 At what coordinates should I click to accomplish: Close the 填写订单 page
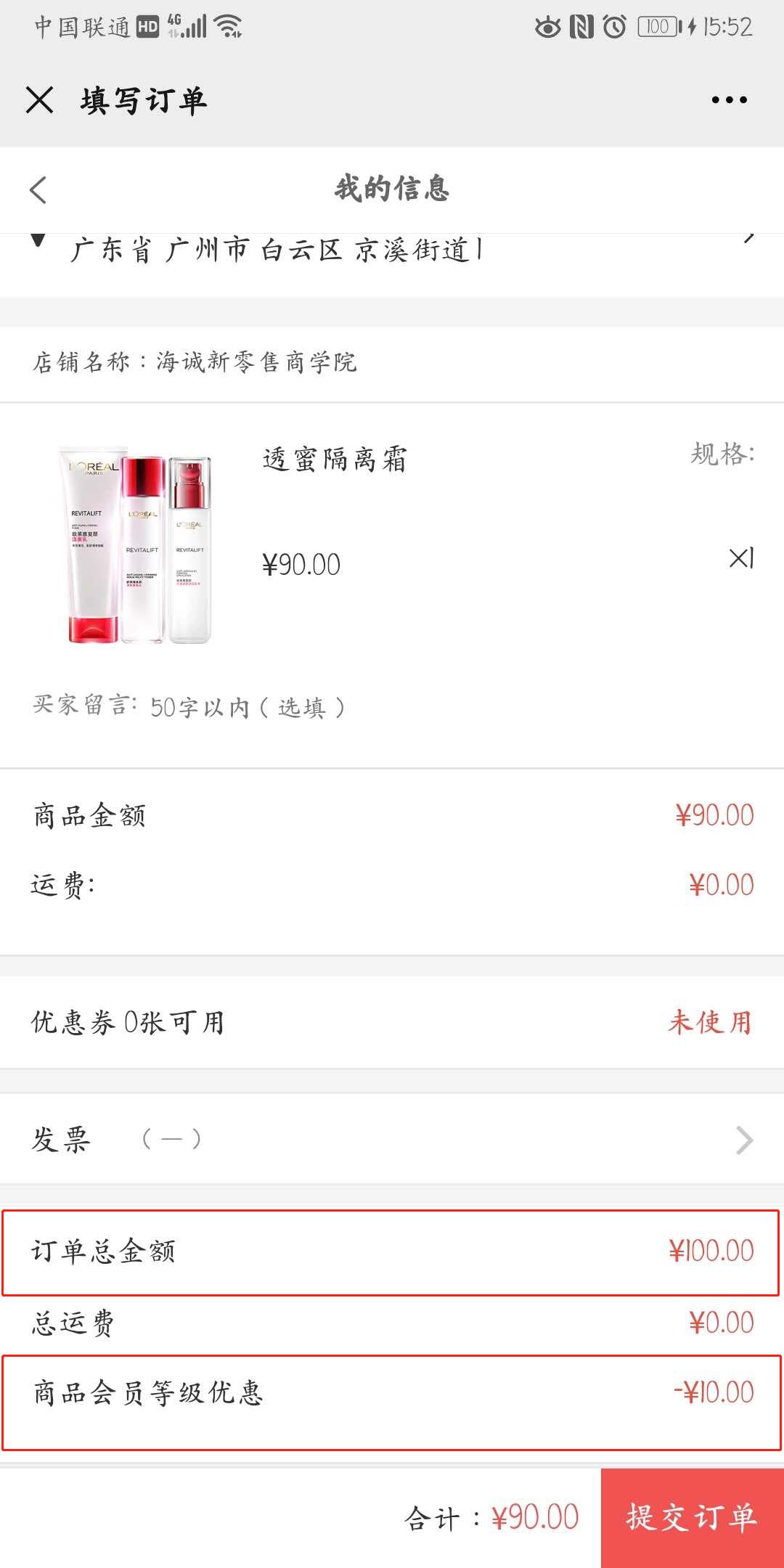tap(40, 100)
